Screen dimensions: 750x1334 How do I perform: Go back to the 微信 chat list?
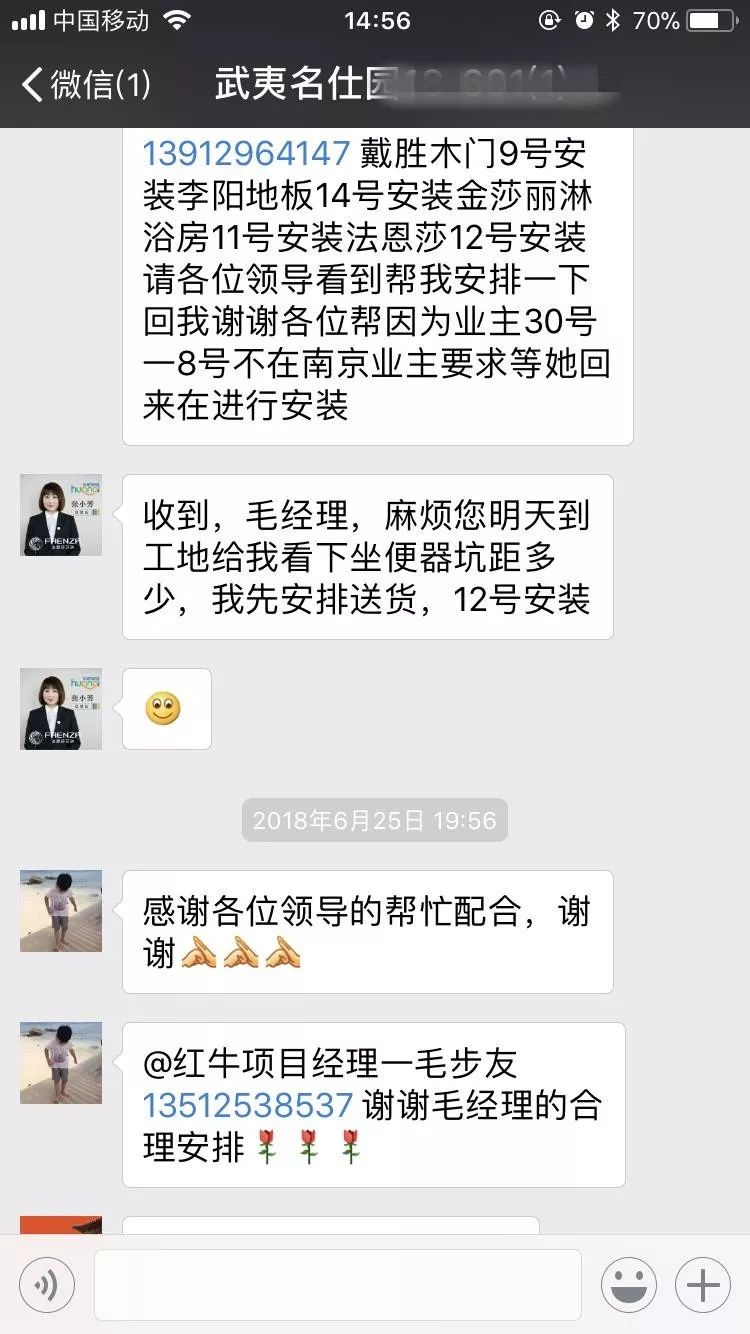(x=85, y=84)
